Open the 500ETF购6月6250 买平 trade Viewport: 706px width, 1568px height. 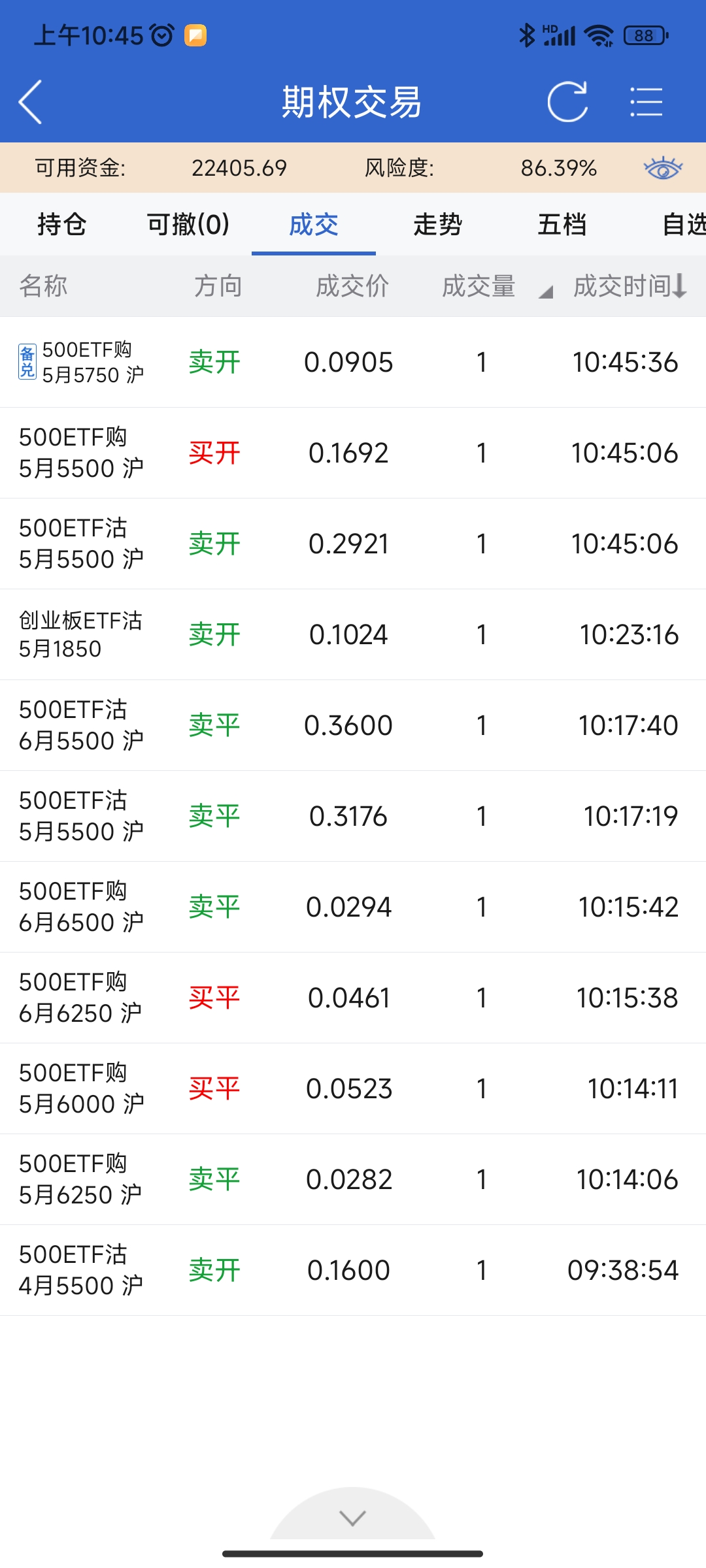pyautogui.click(x=353, y=998)
